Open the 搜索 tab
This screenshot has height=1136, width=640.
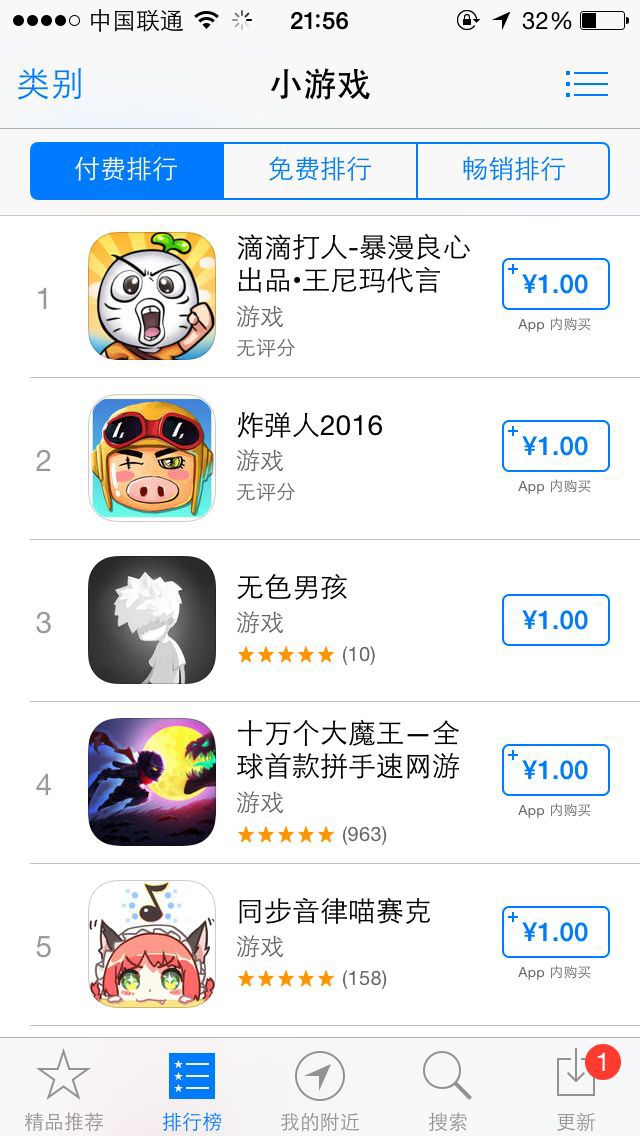pyautogui.click(x=447, y=1090)
